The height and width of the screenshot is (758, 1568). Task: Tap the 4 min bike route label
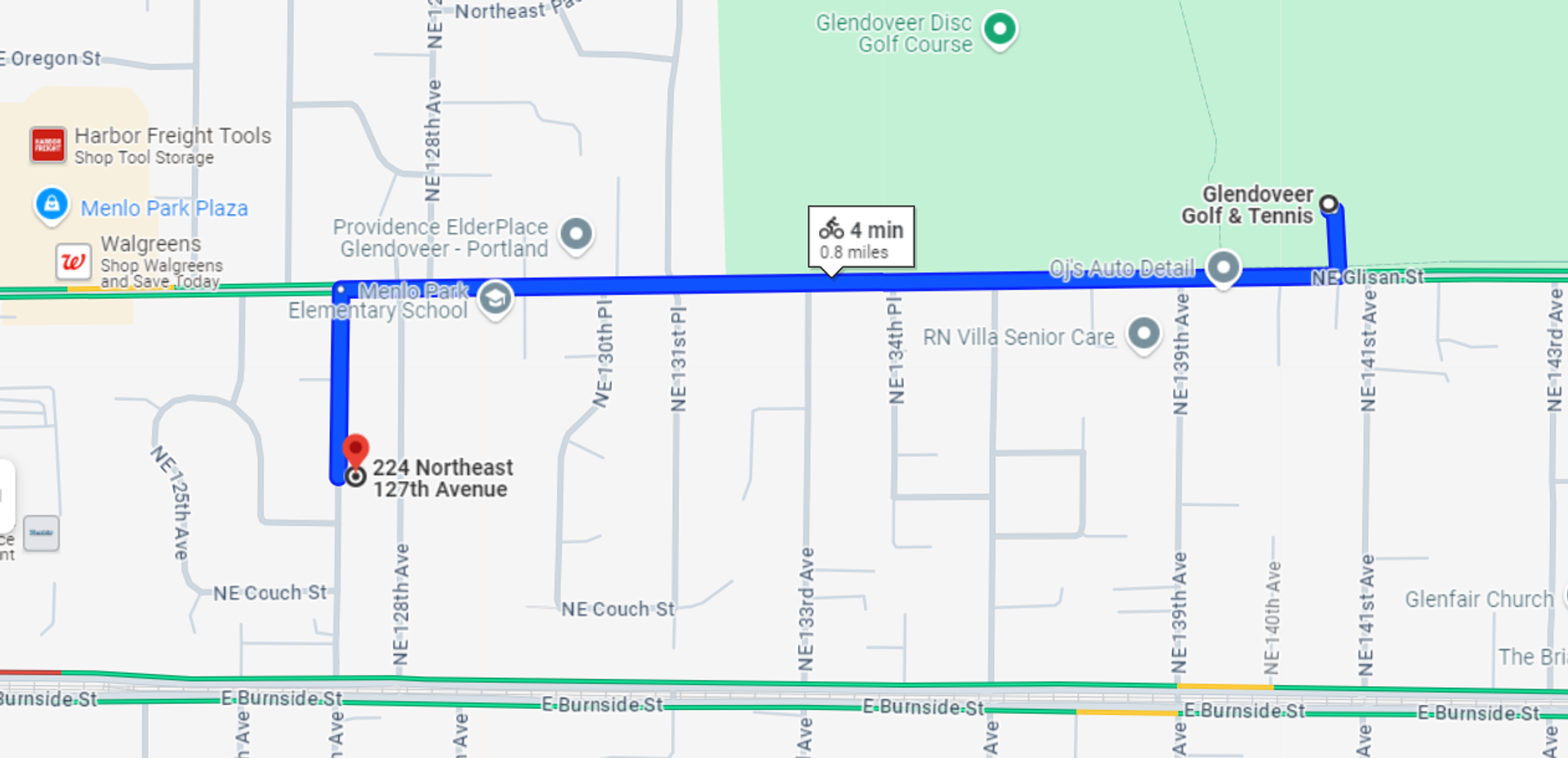[x=862, y=237]
